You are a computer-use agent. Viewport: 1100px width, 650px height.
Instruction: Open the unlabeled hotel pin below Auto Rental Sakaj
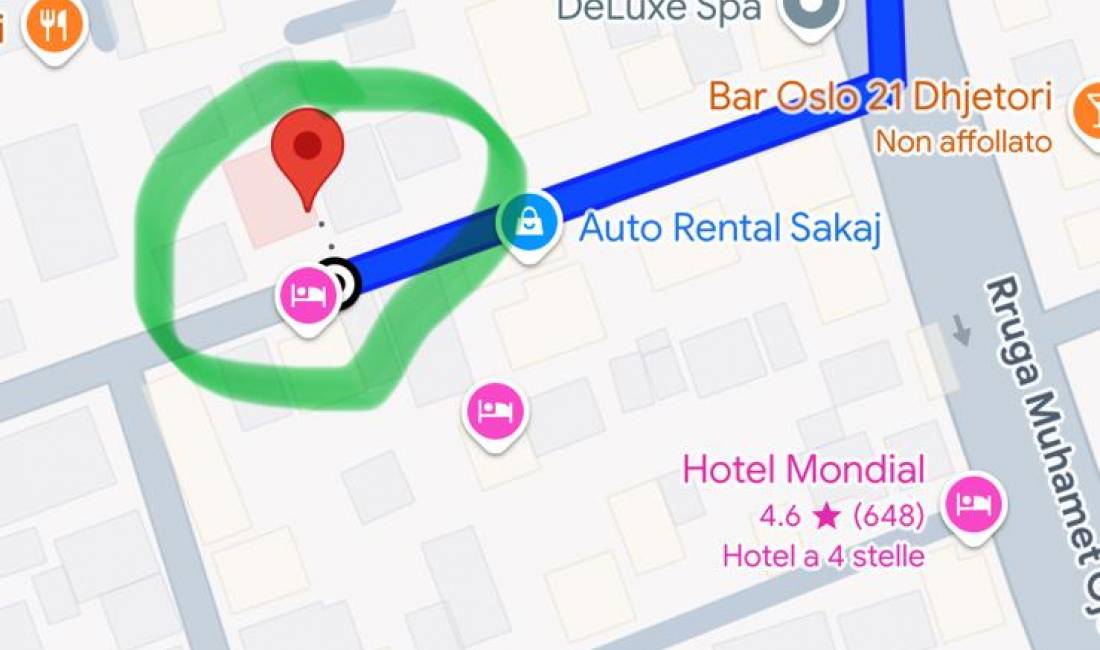click(x=496, y=412)
